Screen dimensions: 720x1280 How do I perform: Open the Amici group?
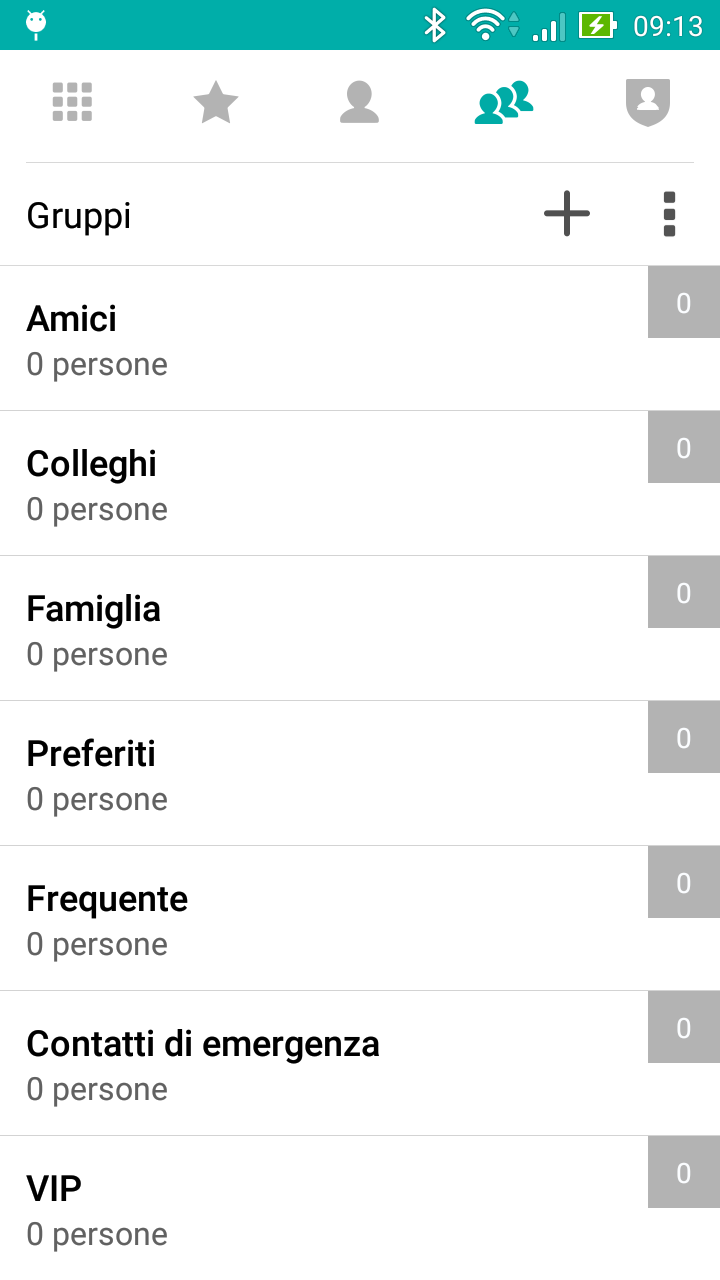[x=360, y=338]
